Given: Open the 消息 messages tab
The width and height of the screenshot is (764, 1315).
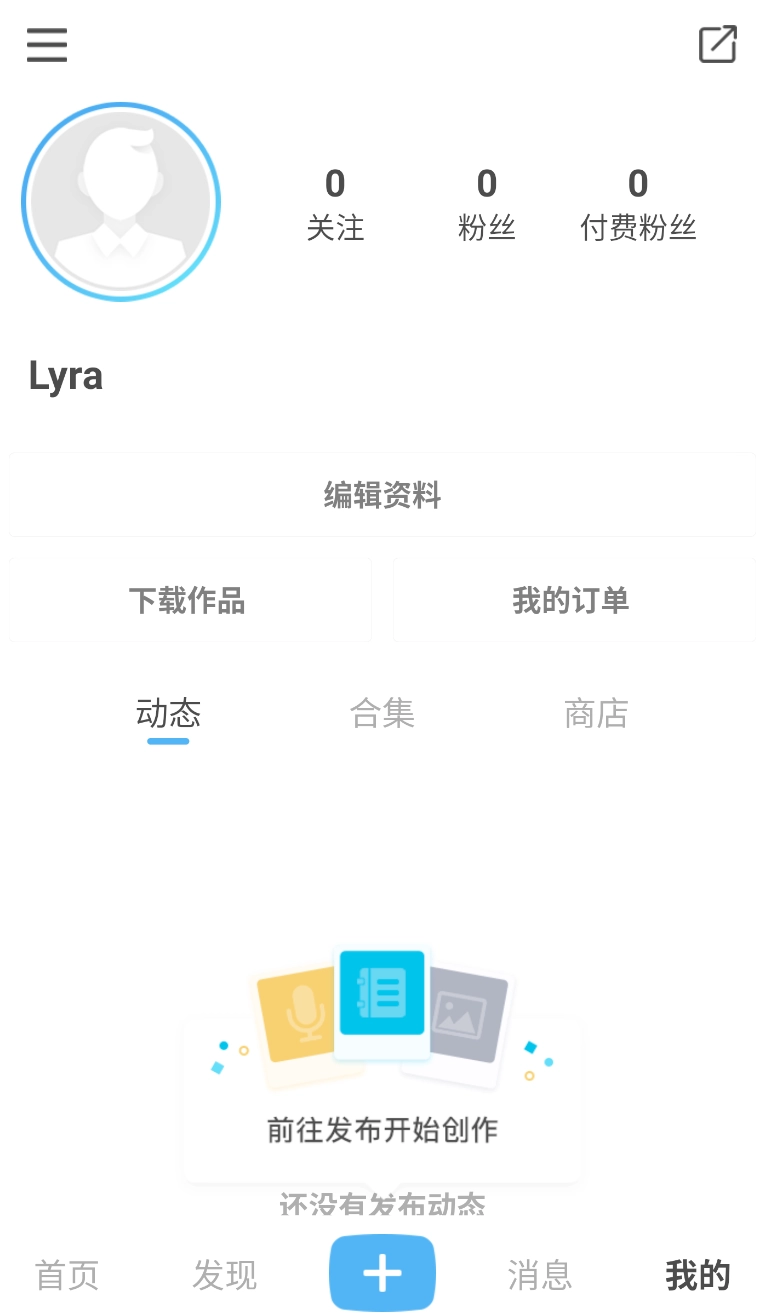Looking at the screenshot, I should (x=539, y=1275).
